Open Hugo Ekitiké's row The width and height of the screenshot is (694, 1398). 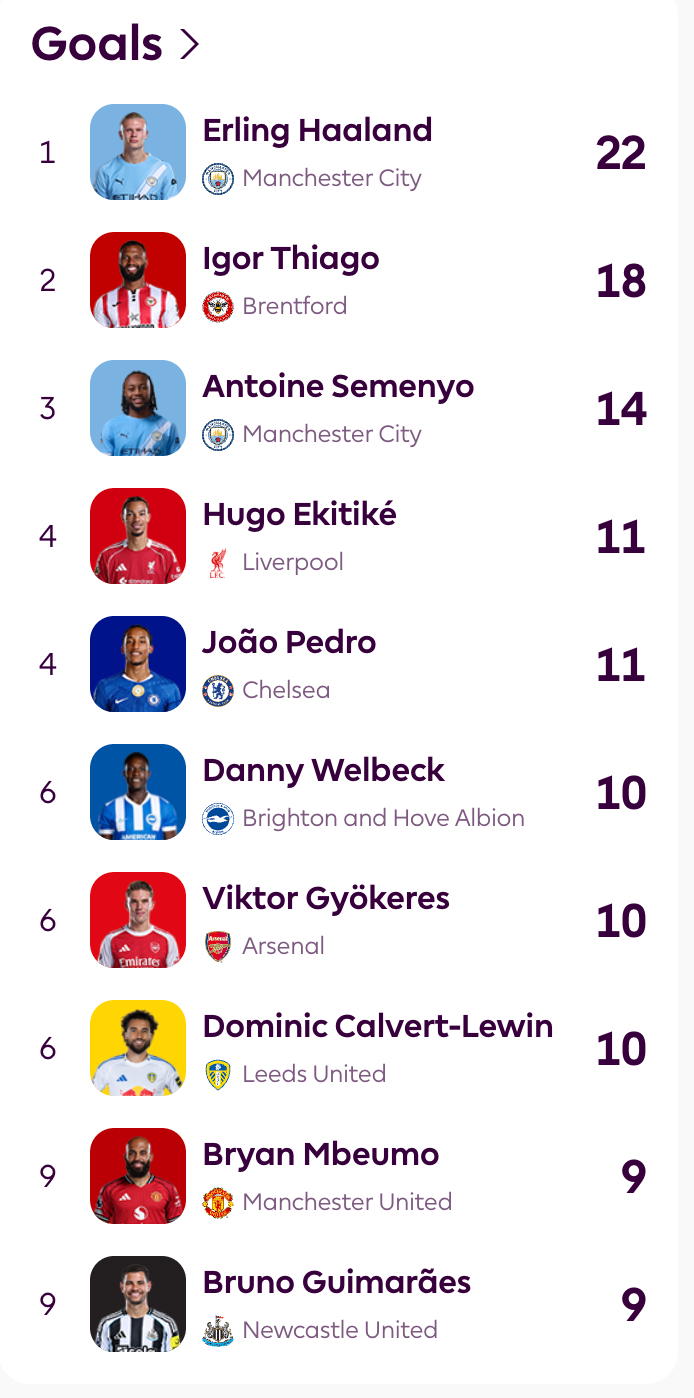[299, 515]
